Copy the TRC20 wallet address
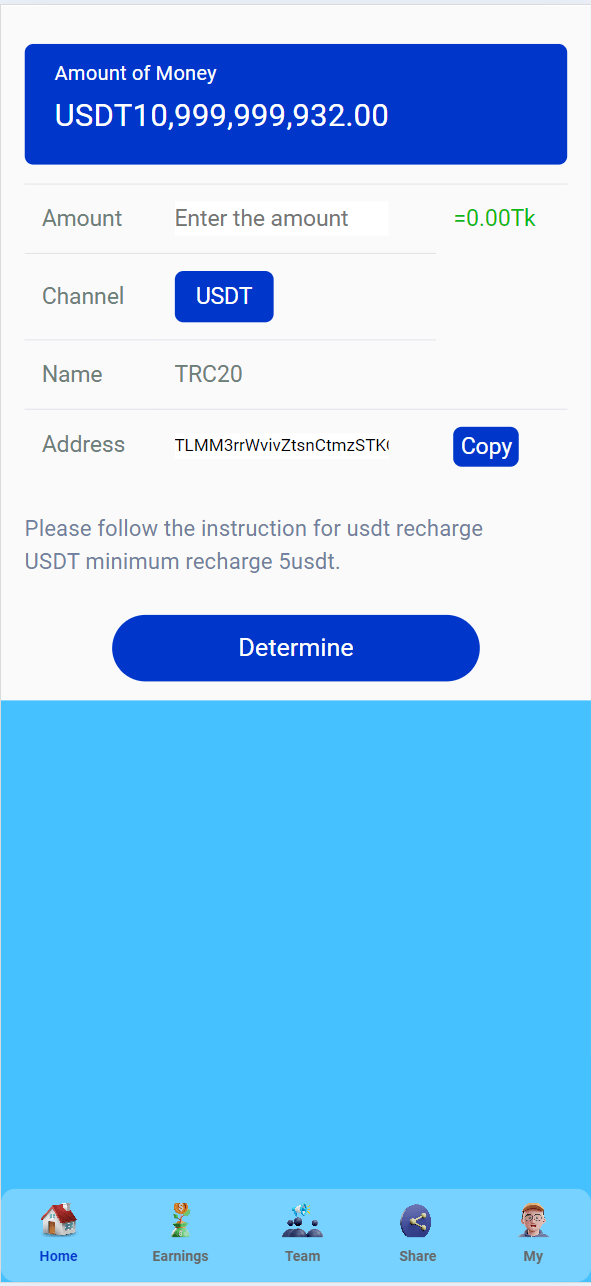Image resolution: width=591 pixels, height=1286 pixels. (x=486, y=446)
